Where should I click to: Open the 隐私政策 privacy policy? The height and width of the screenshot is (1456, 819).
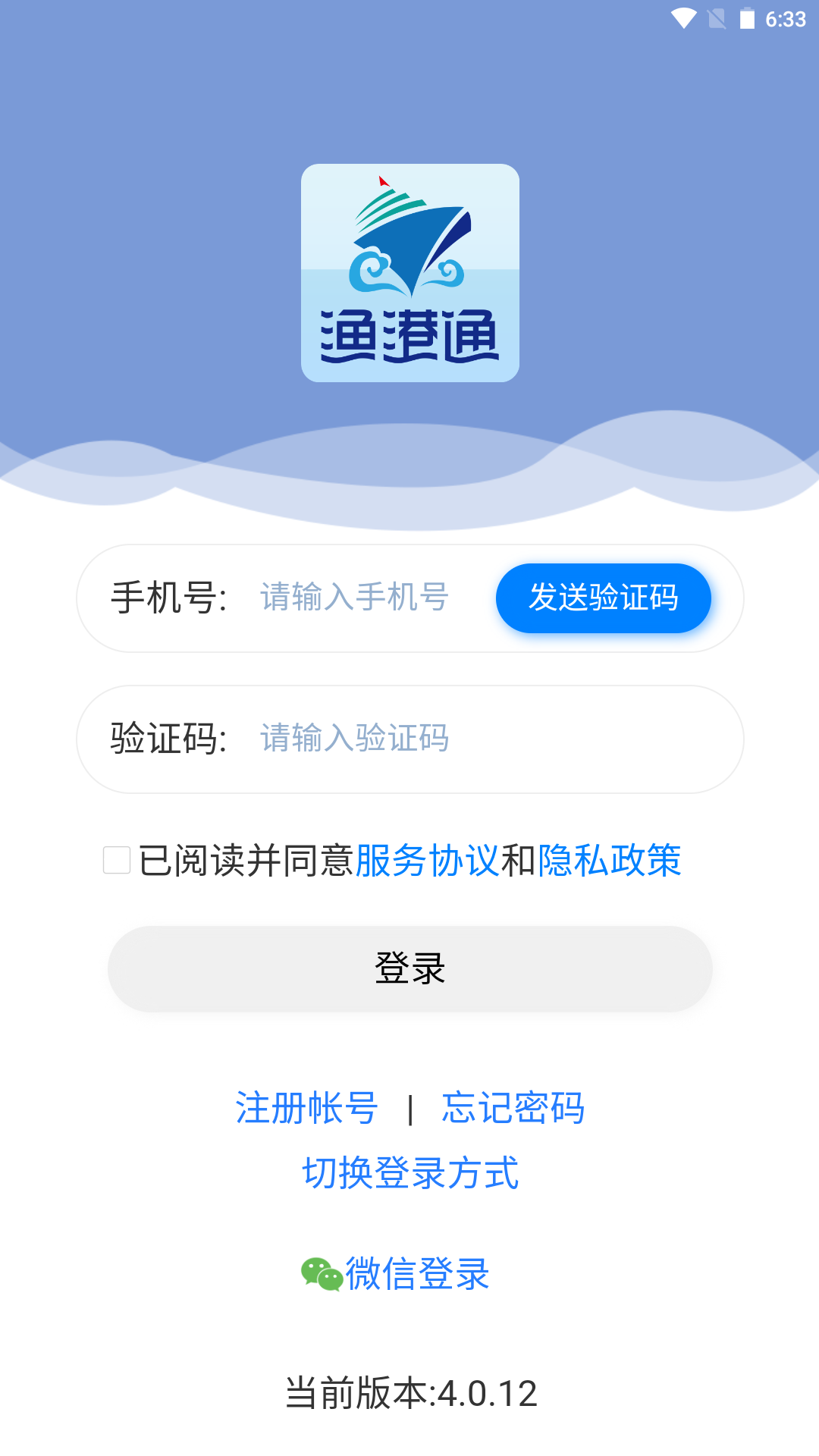(610, 861)
